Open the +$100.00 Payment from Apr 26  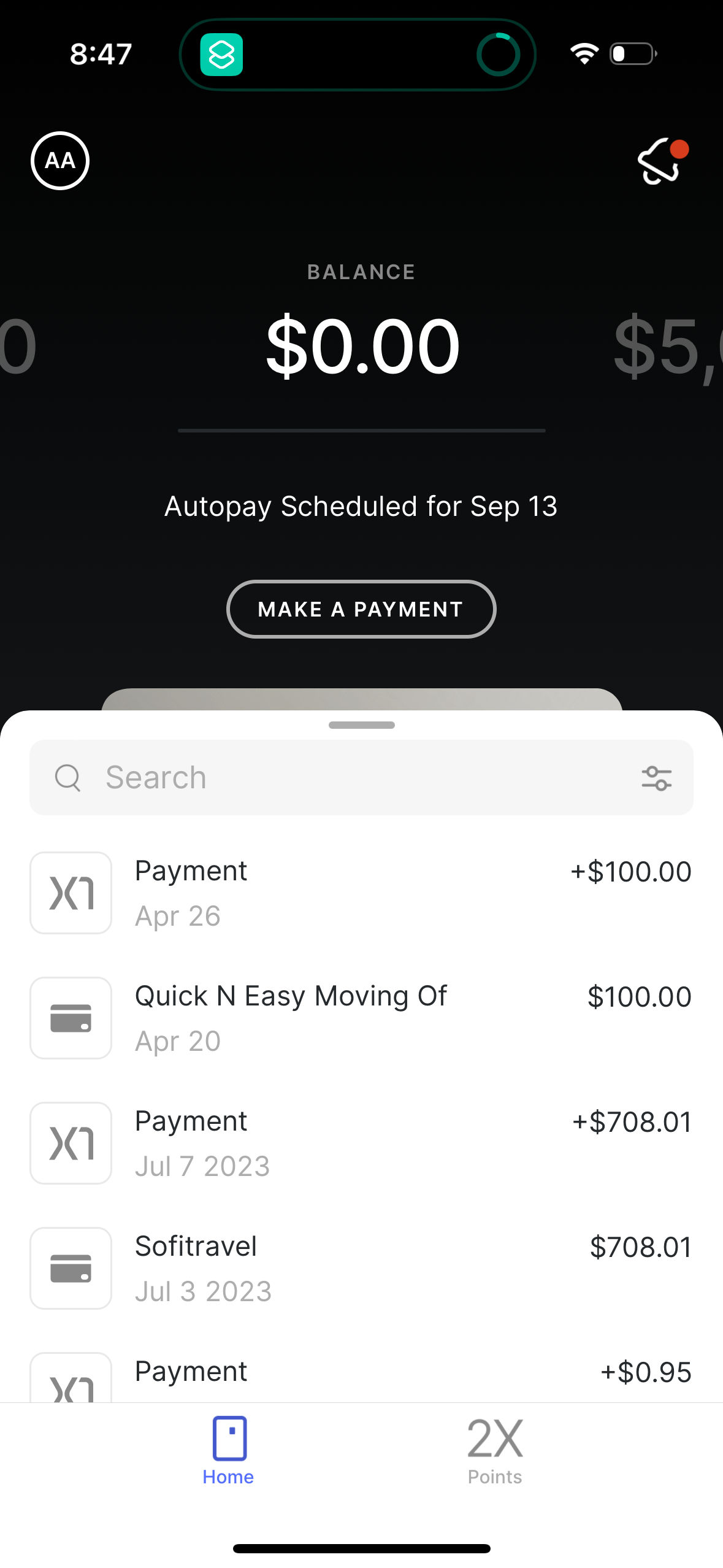coord(361,893)
